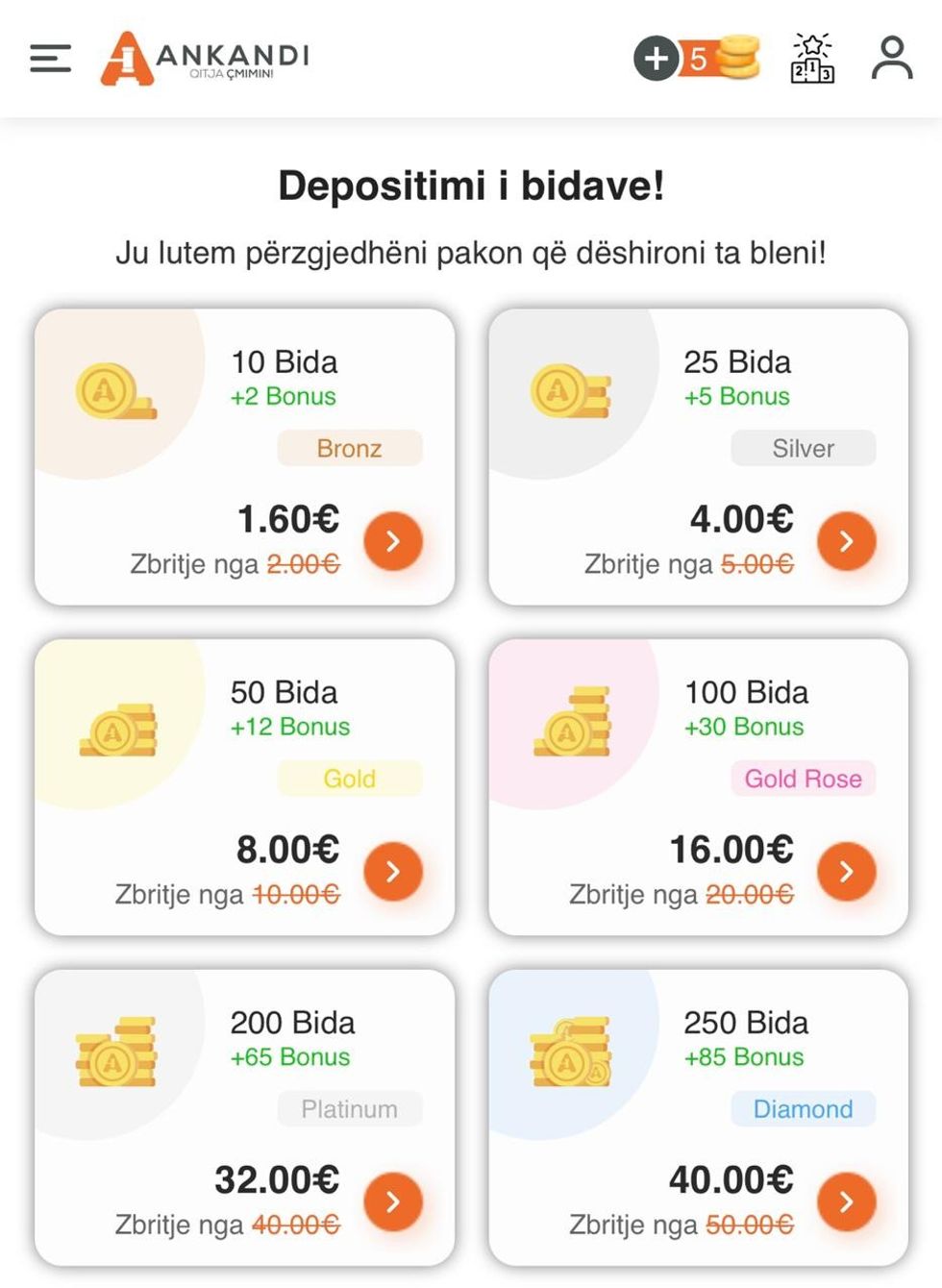Select the Bronz tier label
Viewport: 942px width, 1288px height.
(x=349, y=448)
